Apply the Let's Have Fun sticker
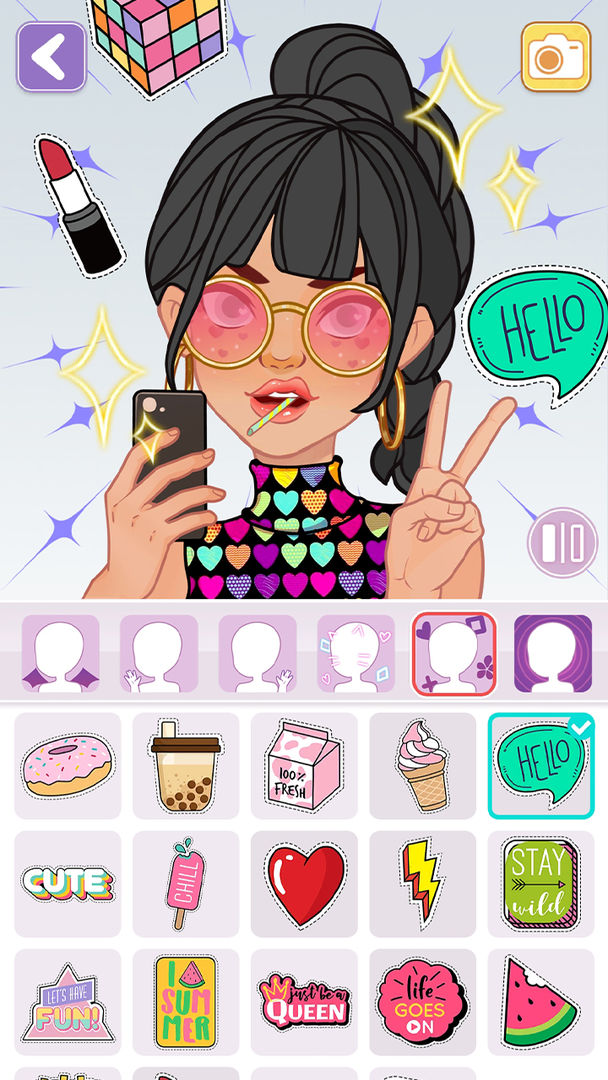Screen dimensions: 608x1080 [68, 1002]
